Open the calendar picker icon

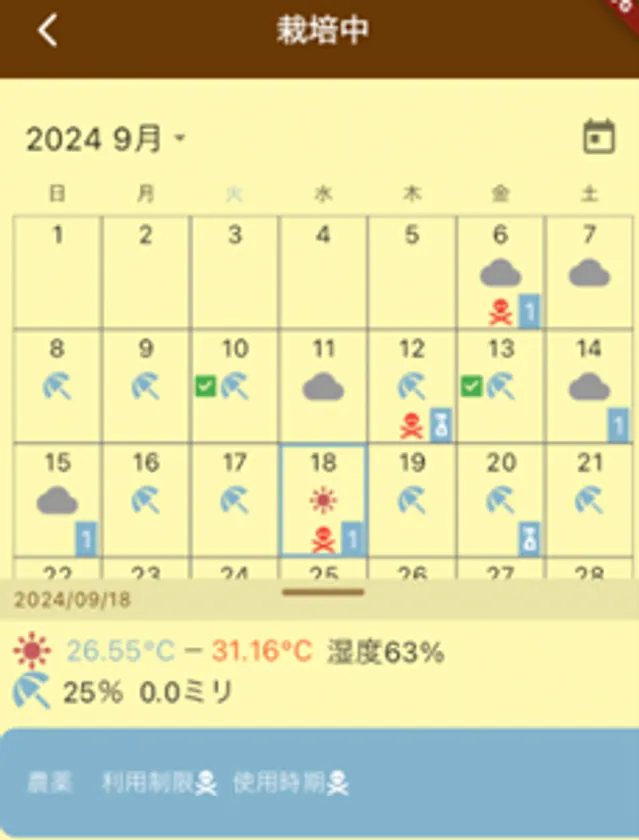(x=598, y=138)
